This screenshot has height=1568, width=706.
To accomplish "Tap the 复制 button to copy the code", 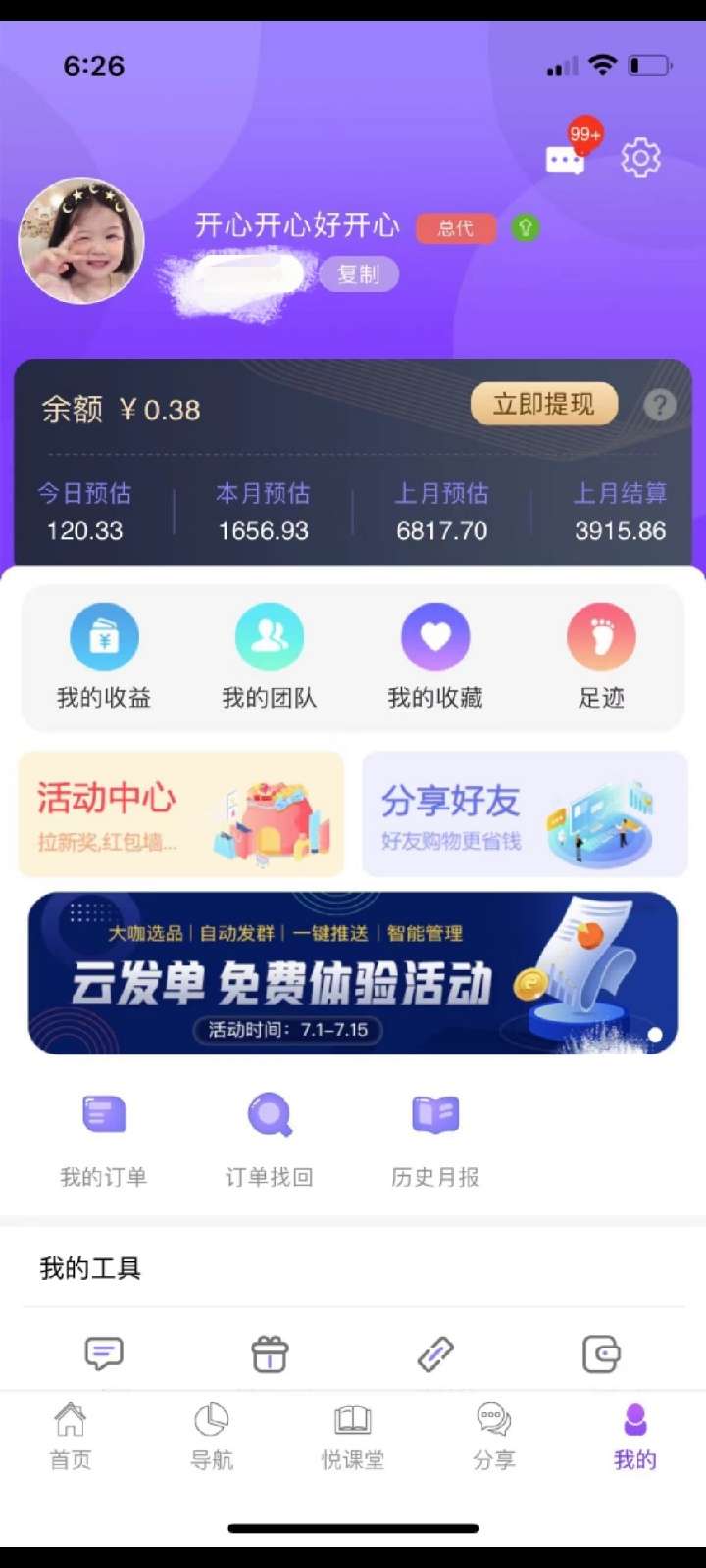I will point(358,274).
